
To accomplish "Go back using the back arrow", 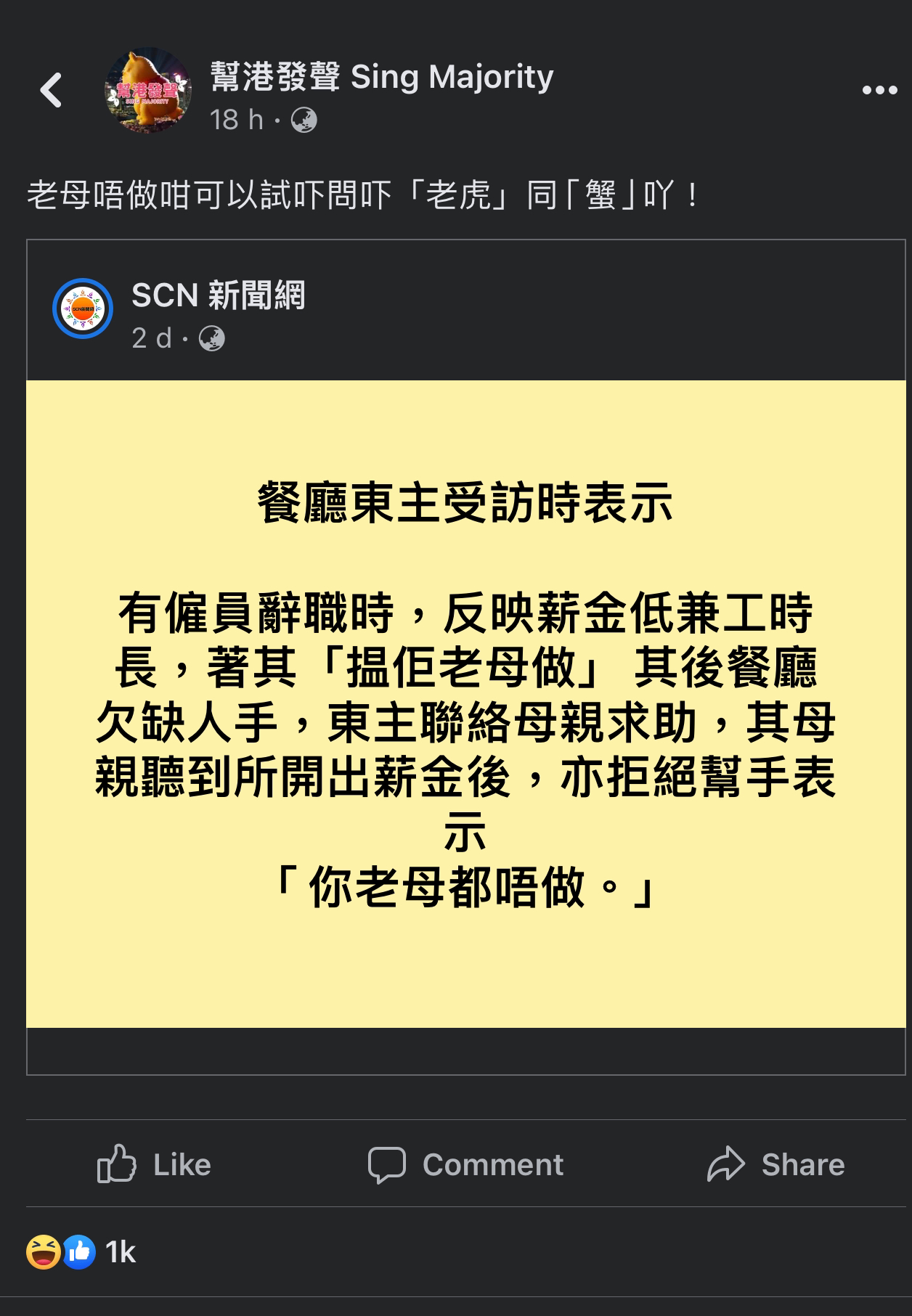I will click(x=51, y=91).
